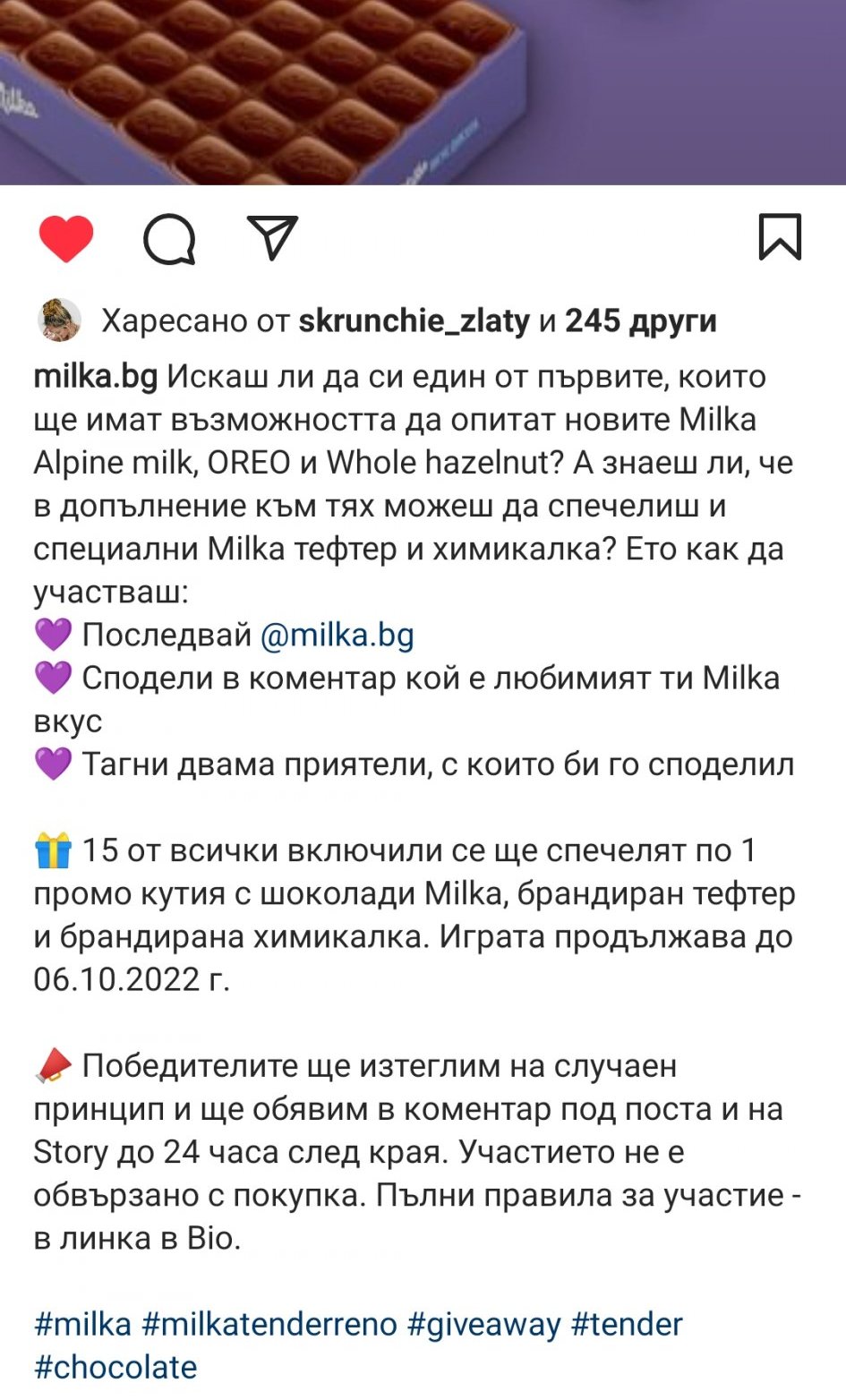Open the #milka hashtag
This screenshot has height=1400, width=846.
pos(82,1324)
